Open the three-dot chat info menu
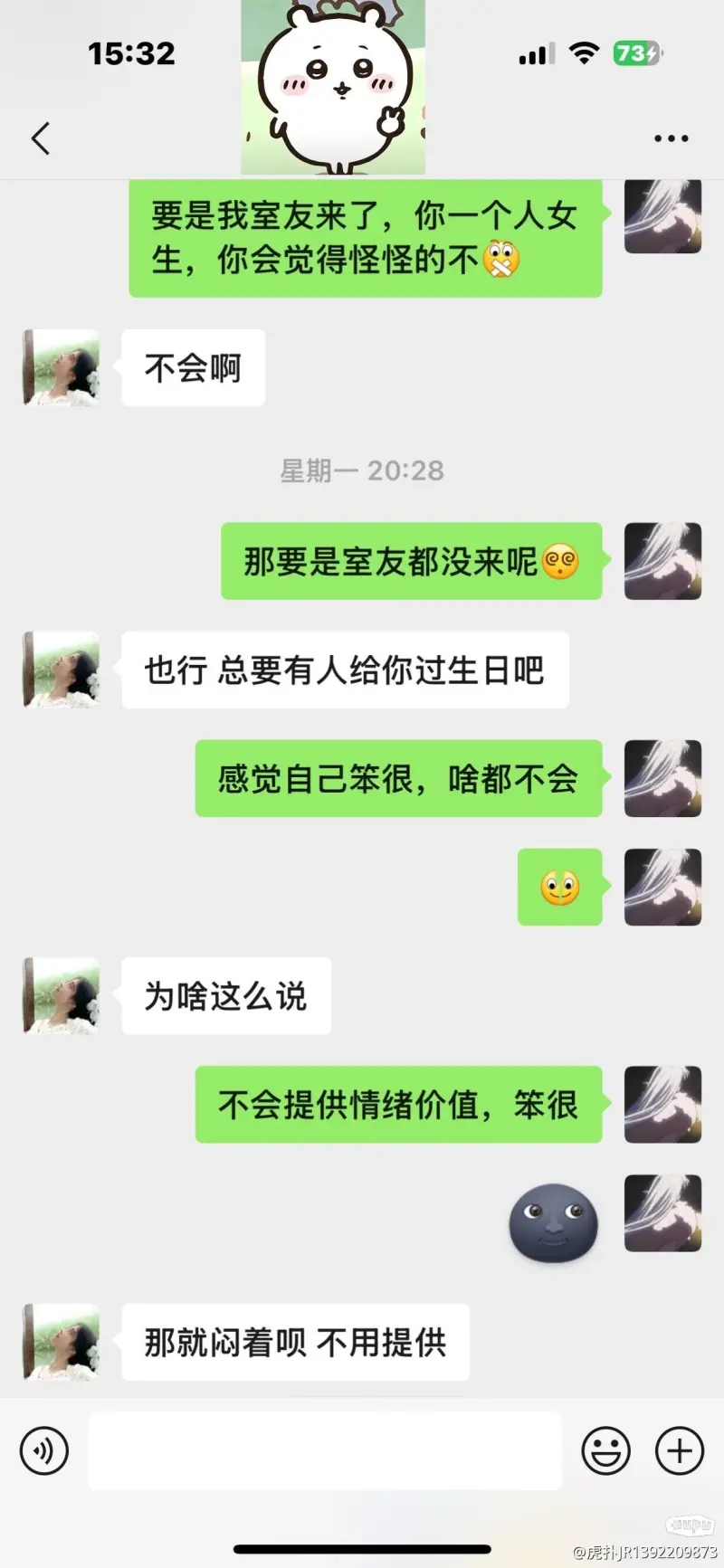Viewport: 724px width, 1568px height. pos(671,138)
